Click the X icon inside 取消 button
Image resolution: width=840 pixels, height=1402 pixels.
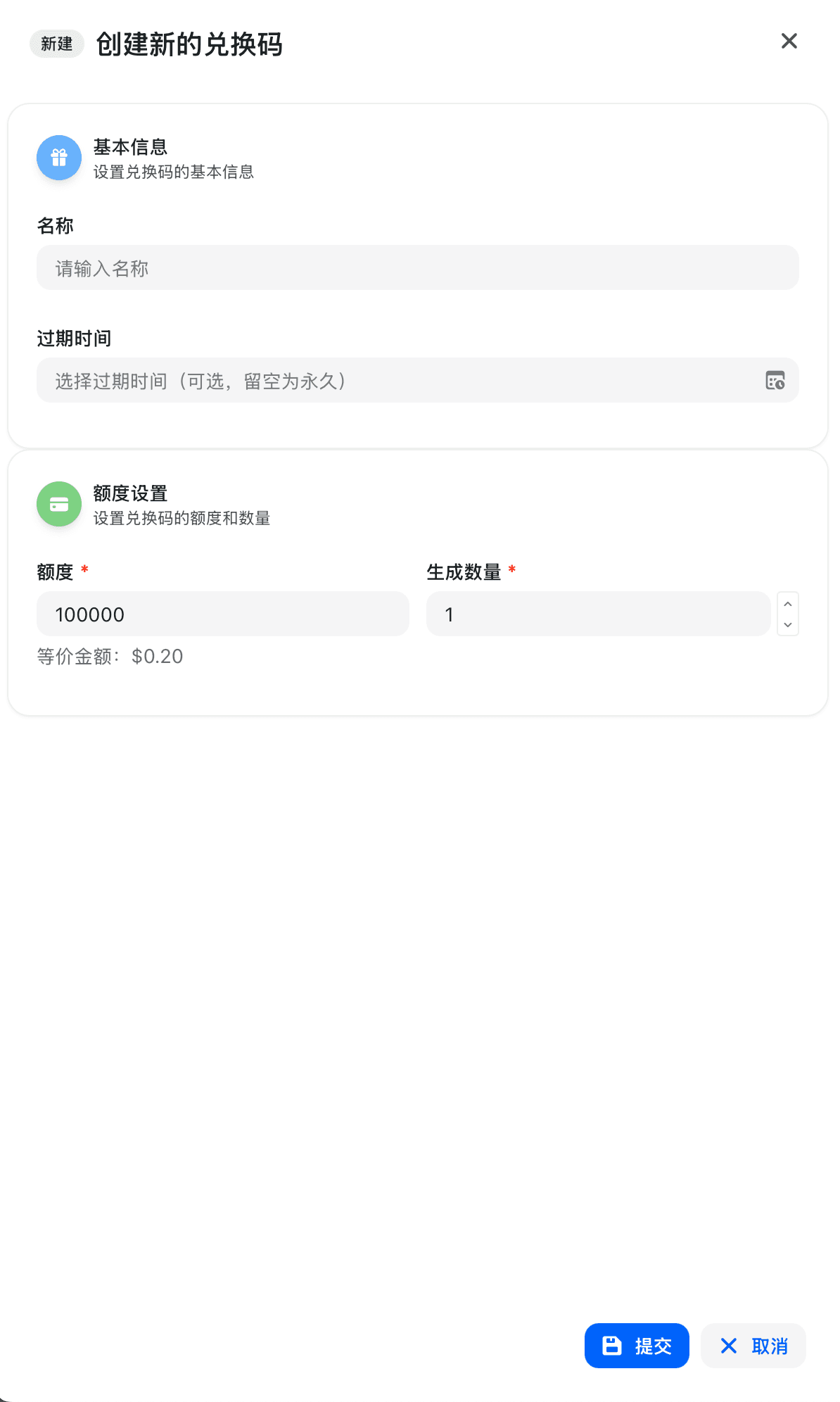pos(727,1346)
